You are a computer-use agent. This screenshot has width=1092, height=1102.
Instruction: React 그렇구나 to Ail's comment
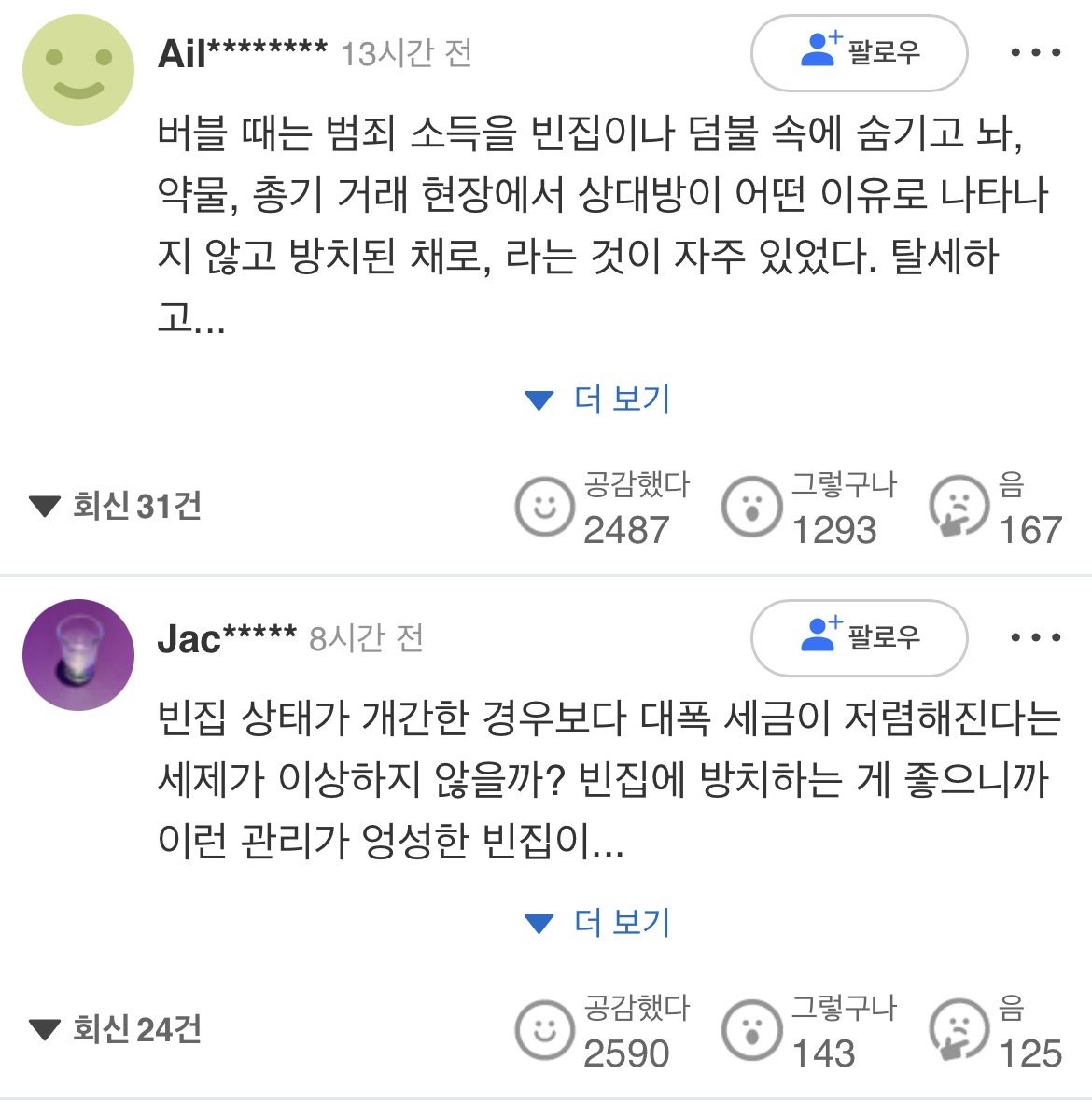pyautogui.click(x=751, y=507)
